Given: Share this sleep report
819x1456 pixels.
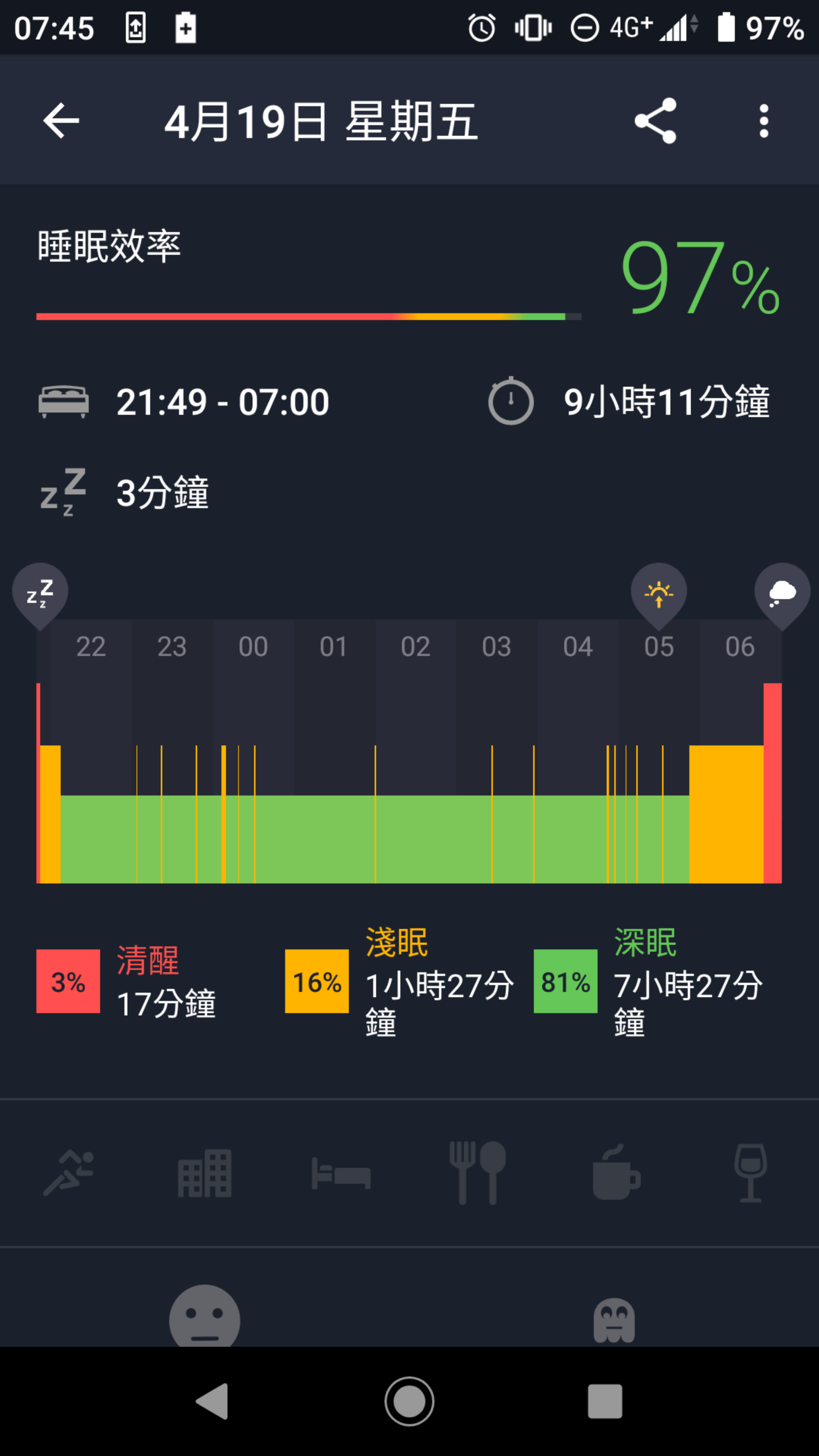Looking at the screenshot, I should point(655,121).
